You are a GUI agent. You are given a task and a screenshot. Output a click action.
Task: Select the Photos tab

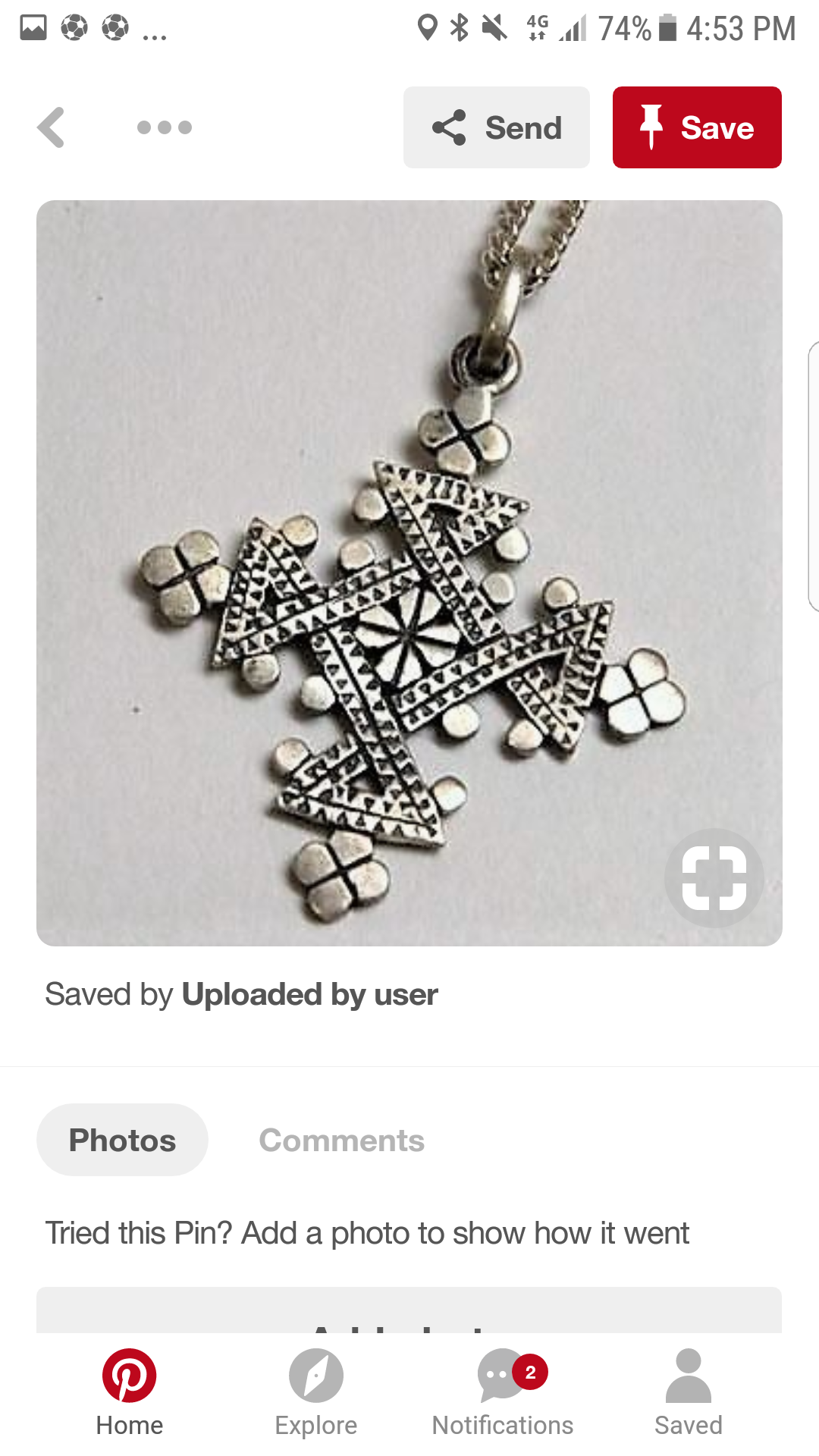click(x=122, y=1140)
